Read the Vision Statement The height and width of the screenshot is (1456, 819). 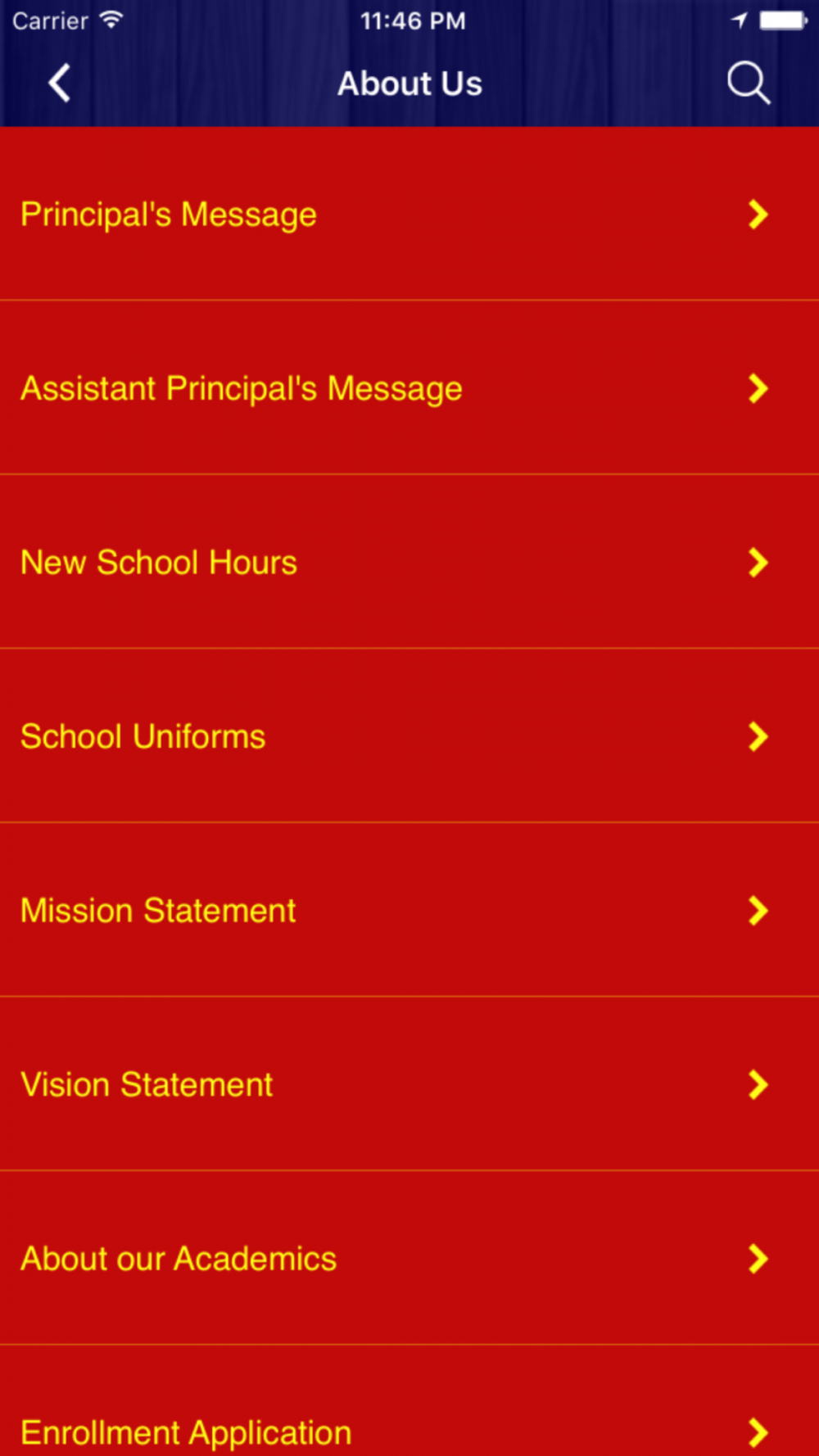point(409,1083)
